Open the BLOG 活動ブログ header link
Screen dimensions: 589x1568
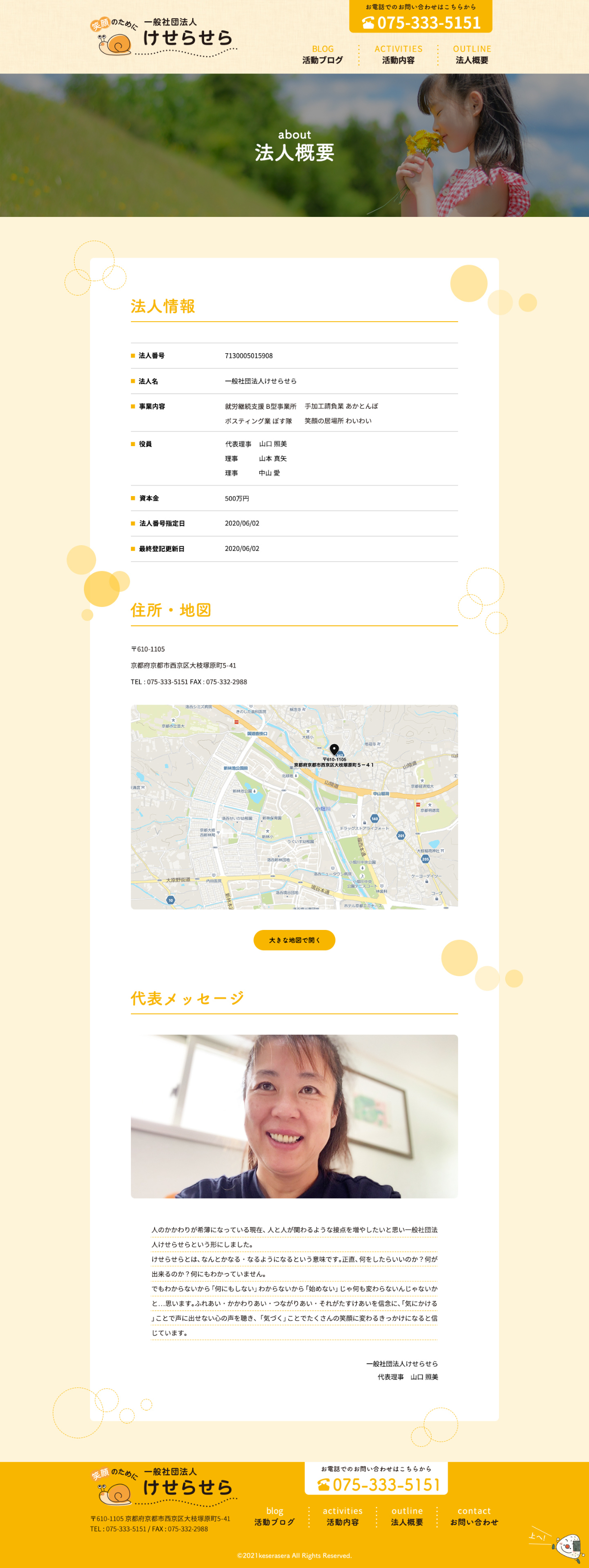point(322,55)
